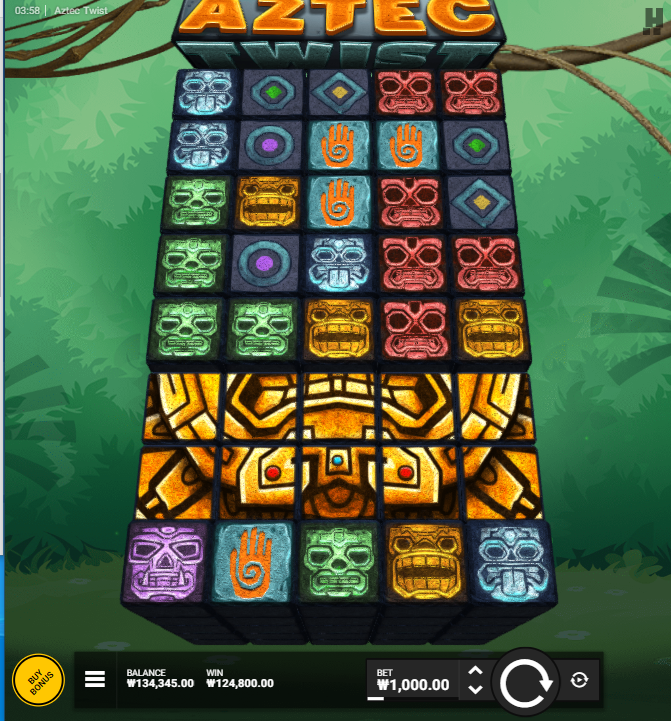Tap the Buy Bonus button

pyautogui.click(x=38, y=681)
